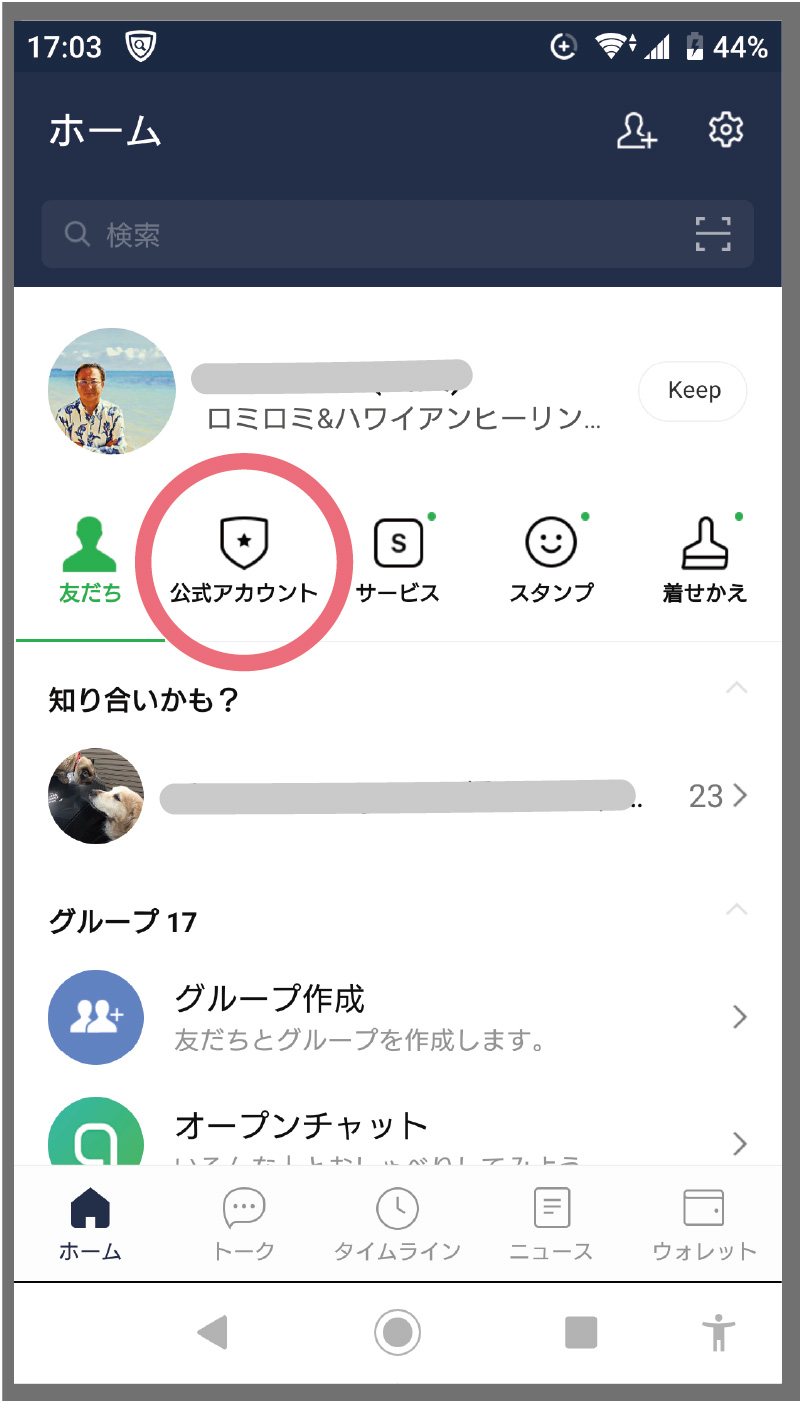This screenshot has width=800, height=1401.
Task: Open the settings gear
Action: (x=725, y=130)
